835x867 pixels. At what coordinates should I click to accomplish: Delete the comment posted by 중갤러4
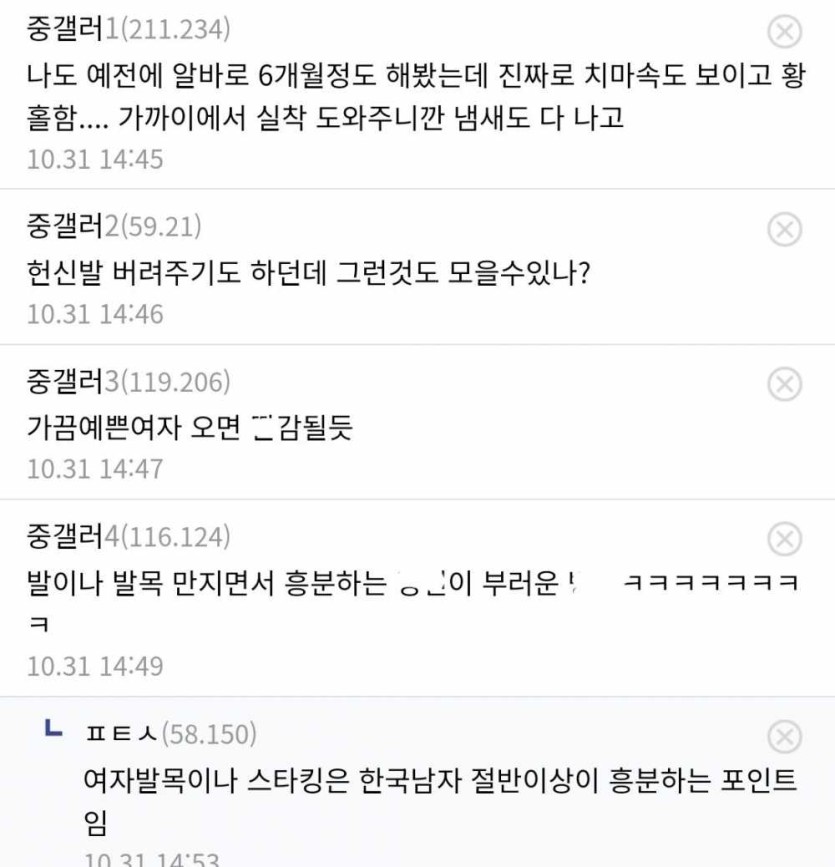coord(785,540)
